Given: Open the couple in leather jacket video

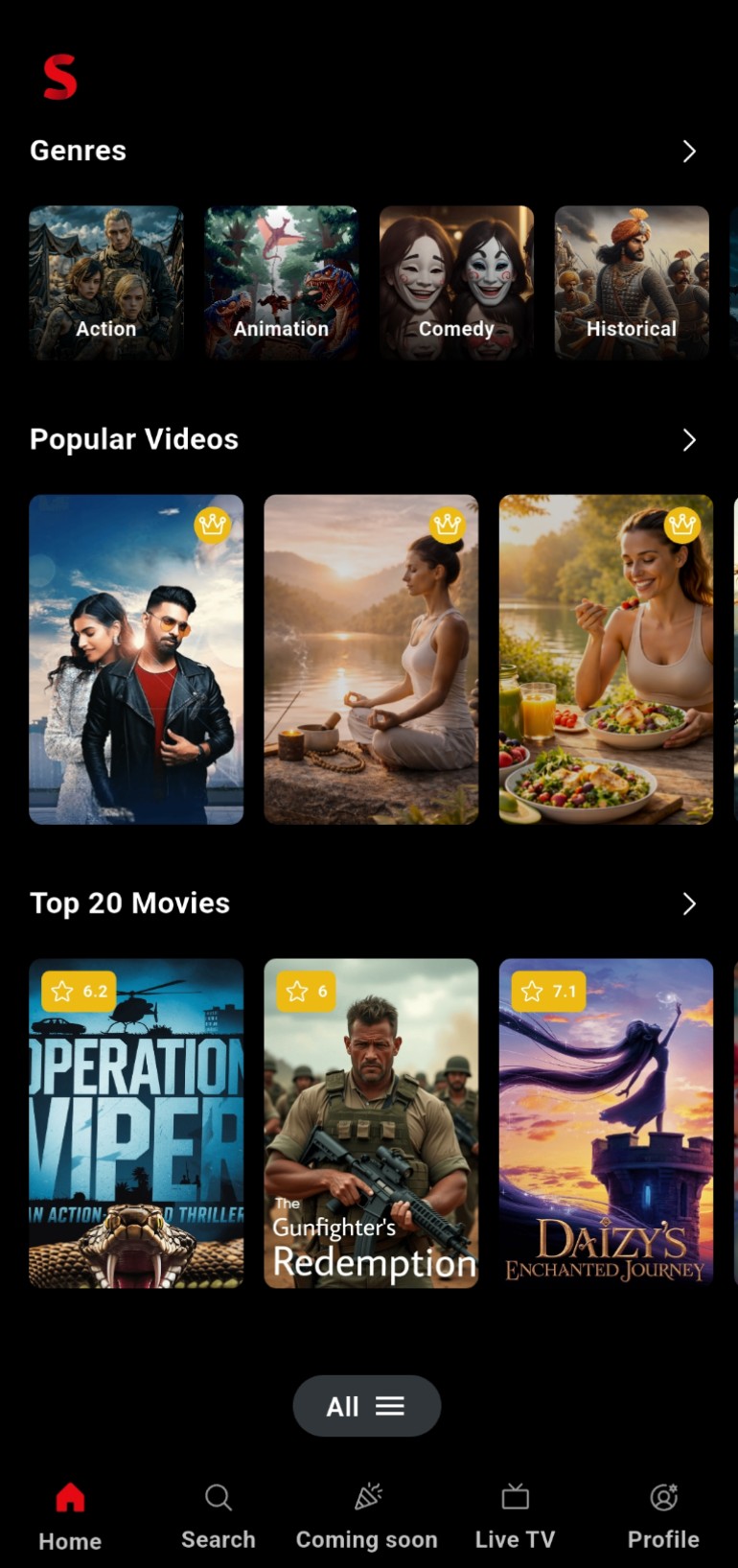Looking at the screenshot, I should [x=136, y=659].
